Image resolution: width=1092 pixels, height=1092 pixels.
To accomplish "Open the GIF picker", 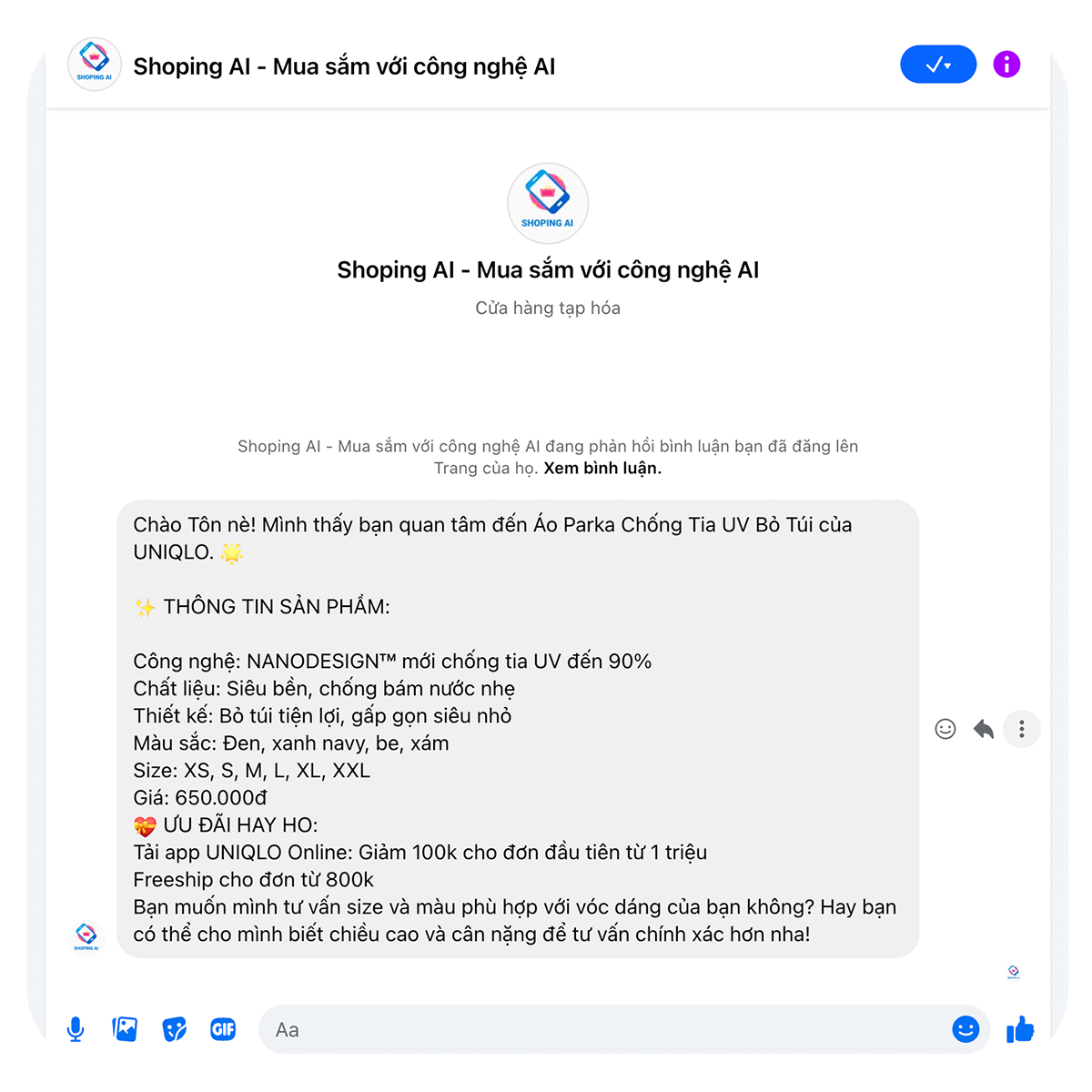I will pos(223,1029).
